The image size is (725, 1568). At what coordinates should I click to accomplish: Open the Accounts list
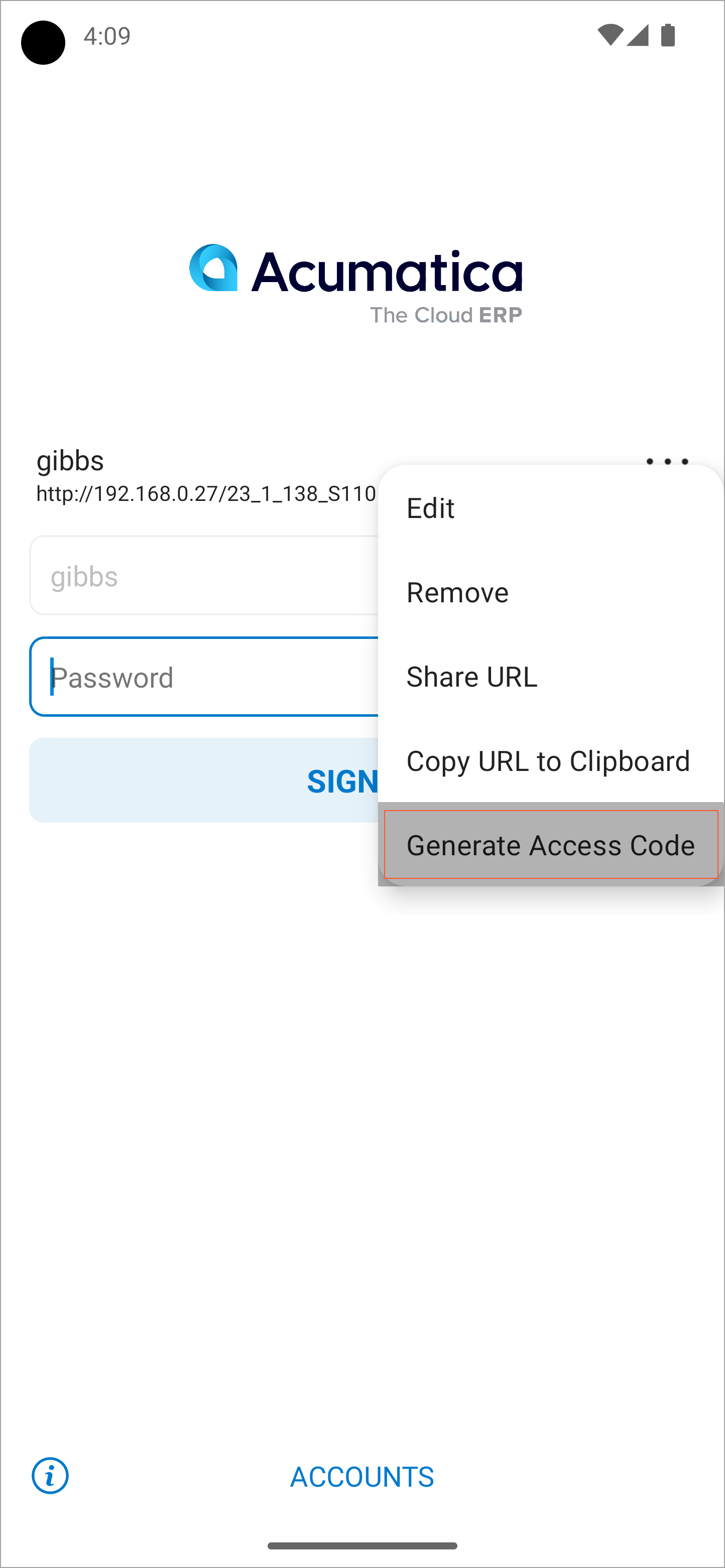point(362,1476)
